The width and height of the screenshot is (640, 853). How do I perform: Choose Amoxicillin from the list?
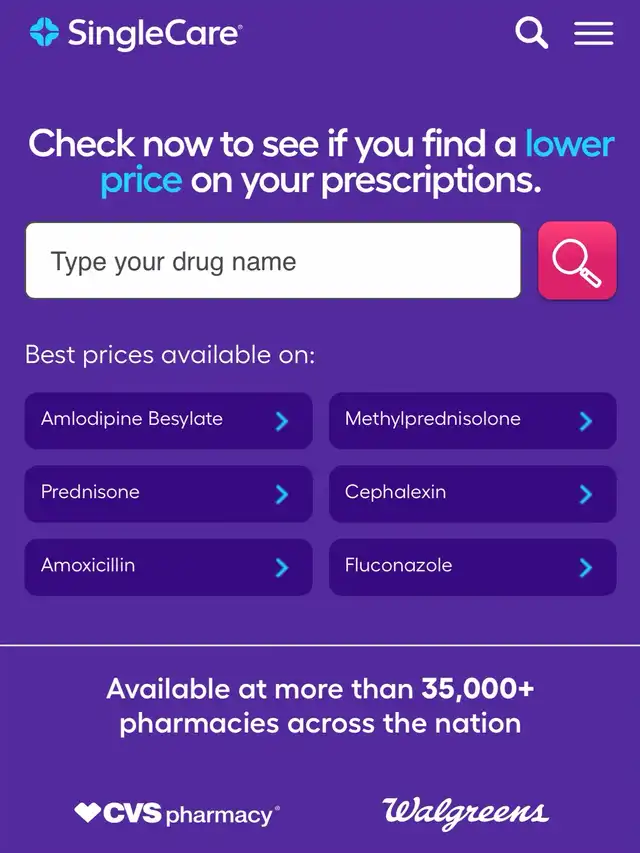(168, 566)
